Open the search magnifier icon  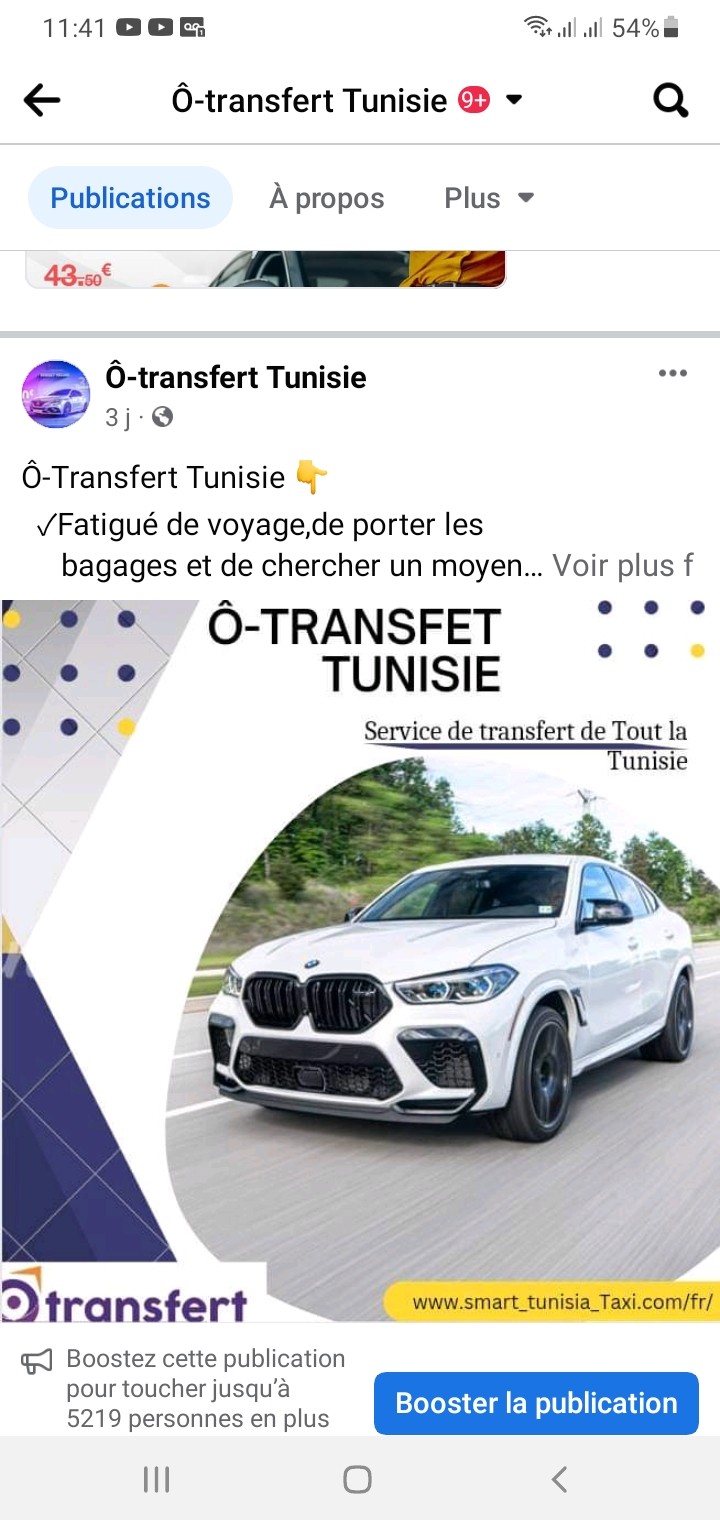[x=670, y=100]
